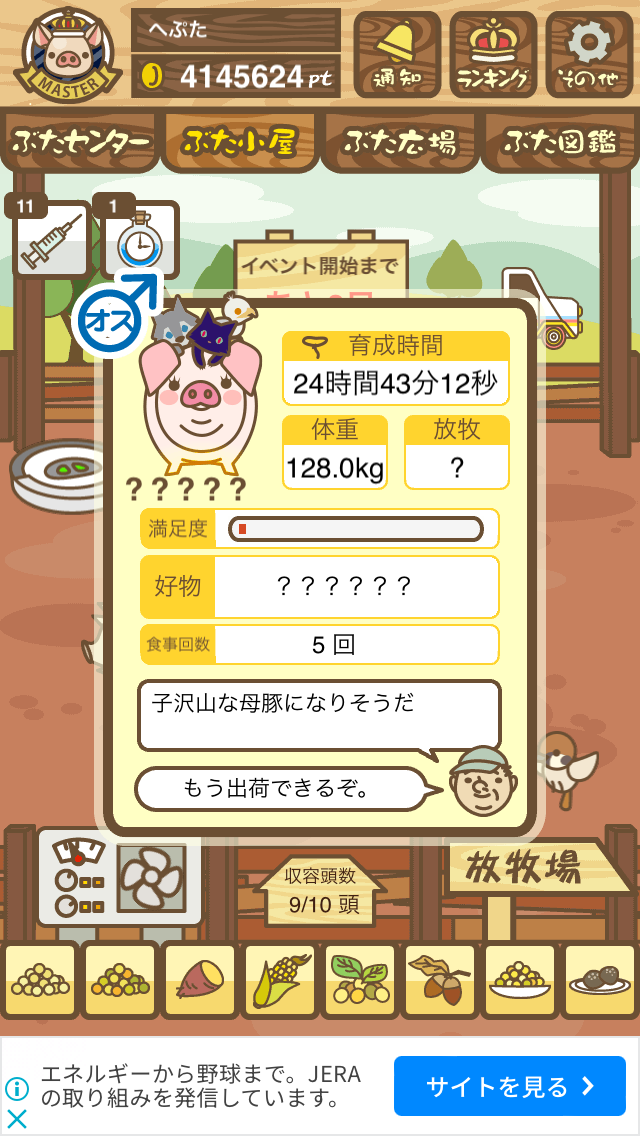
Task: Tap the サイトを見る ad button
Action: pos(509,1086)
